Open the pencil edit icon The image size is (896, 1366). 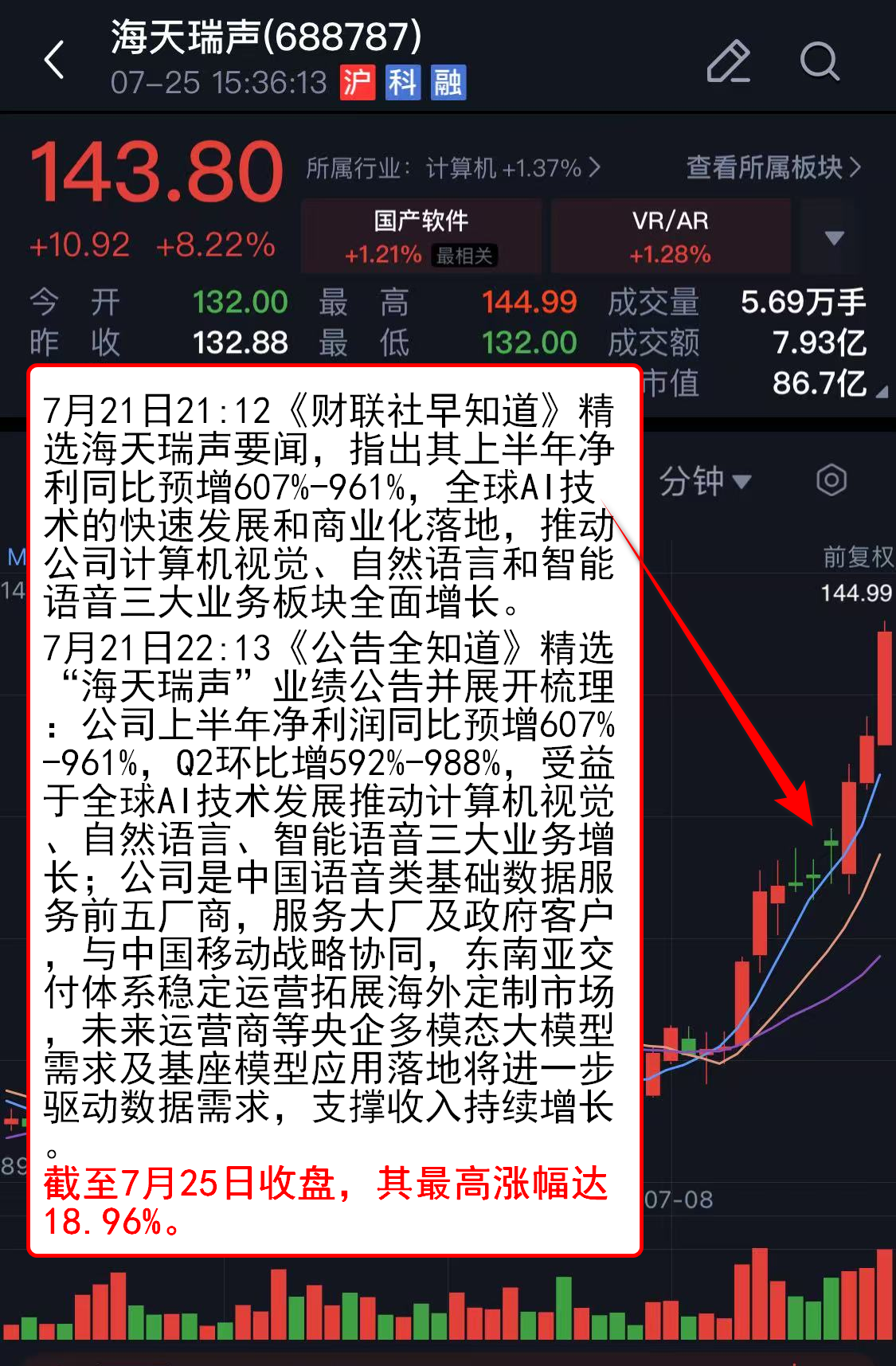(728, 61)
